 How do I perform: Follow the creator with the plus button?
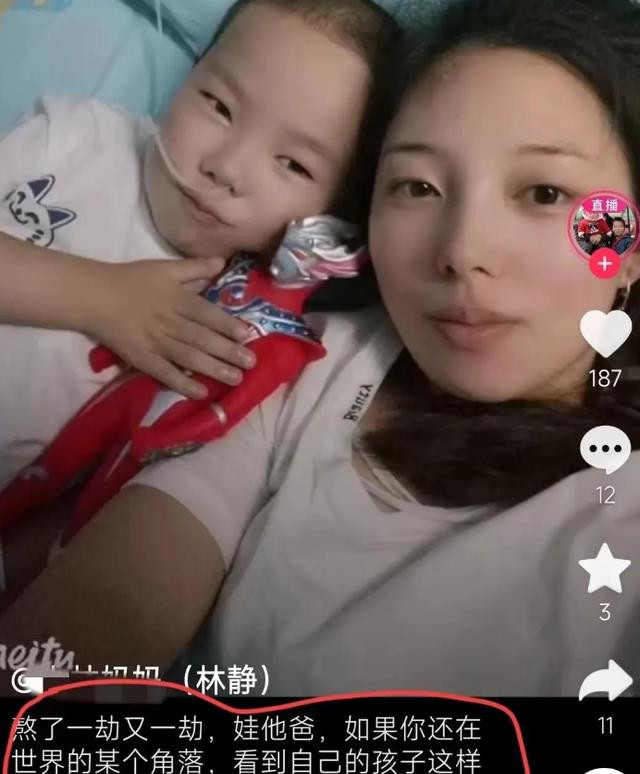pyautogui.click(x=604, y=264)
